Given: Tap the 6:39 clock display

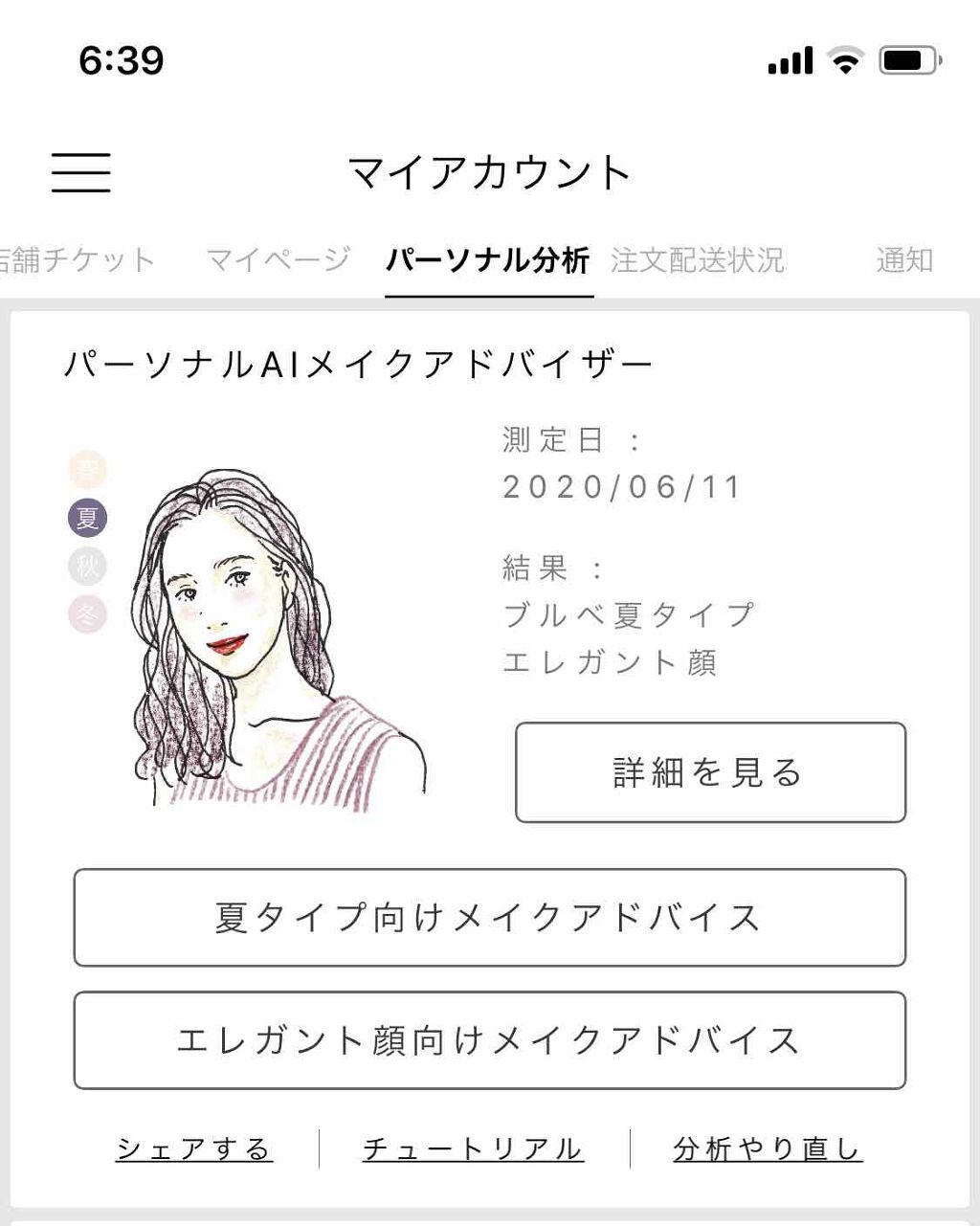Looking at the screenshot, I should pos(122,59).
